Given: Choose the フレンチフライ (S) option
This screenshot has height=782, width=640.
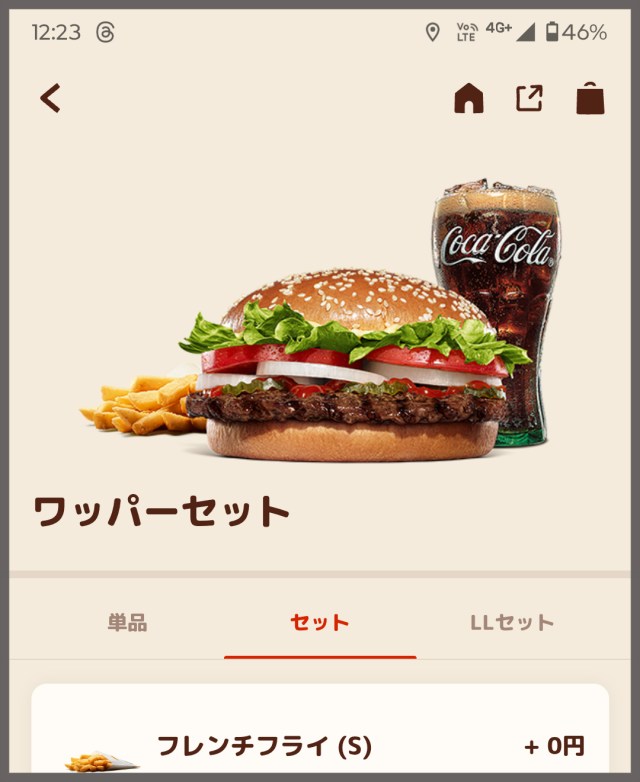Looking at the screenshot, I should 320,746.
